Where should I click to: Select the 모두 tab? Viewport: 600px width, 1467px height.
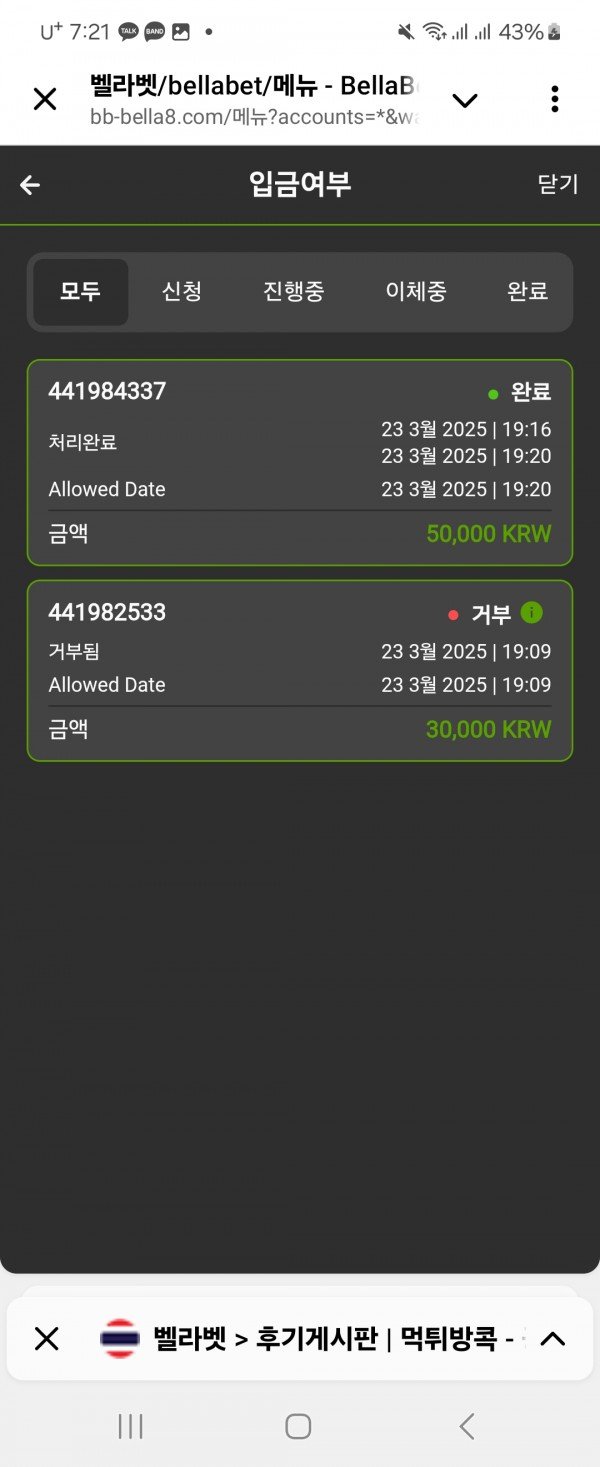pyautogui.click(x=80, y=292)
